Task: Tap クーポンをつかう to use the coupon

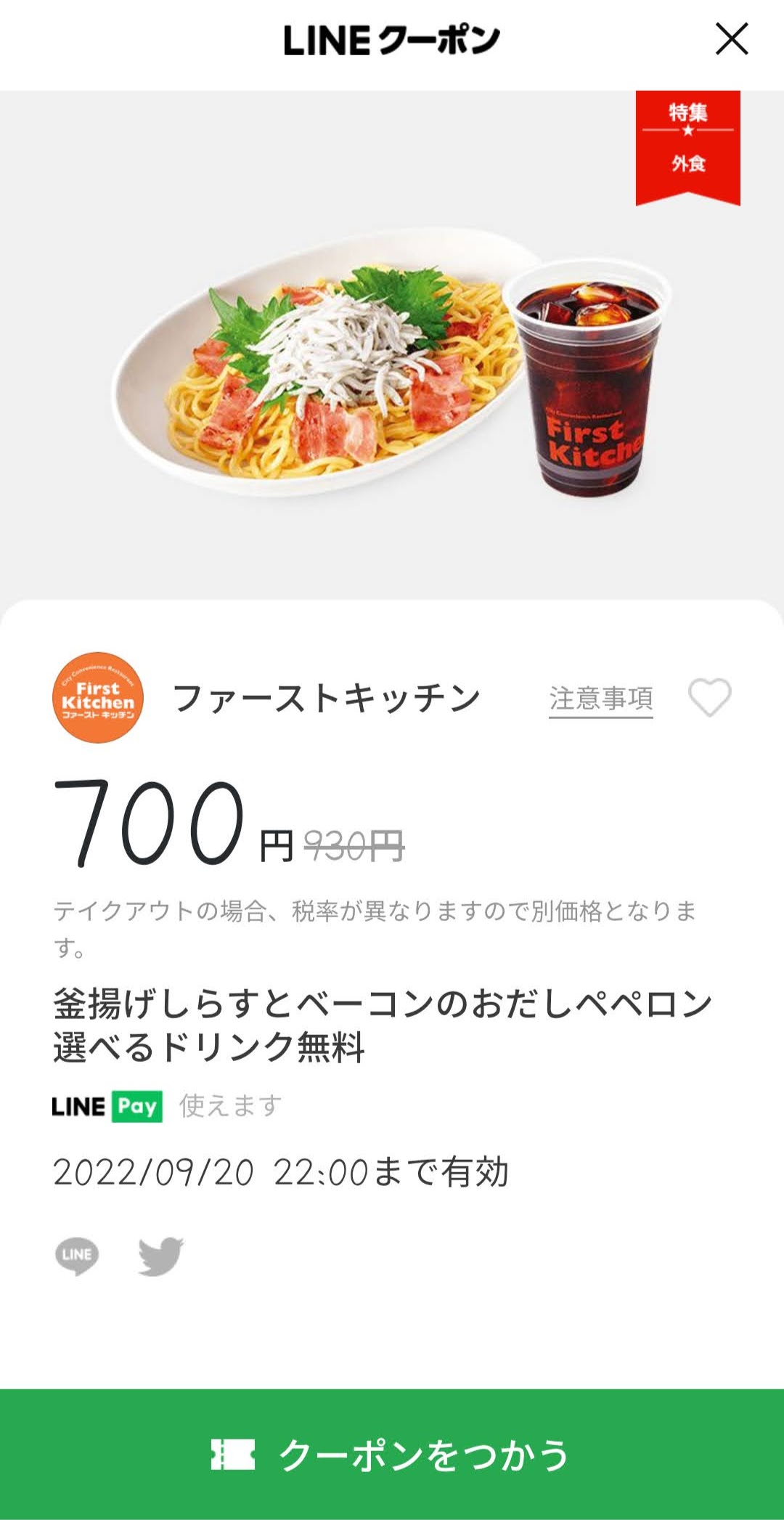Action: pos(392,1455)
